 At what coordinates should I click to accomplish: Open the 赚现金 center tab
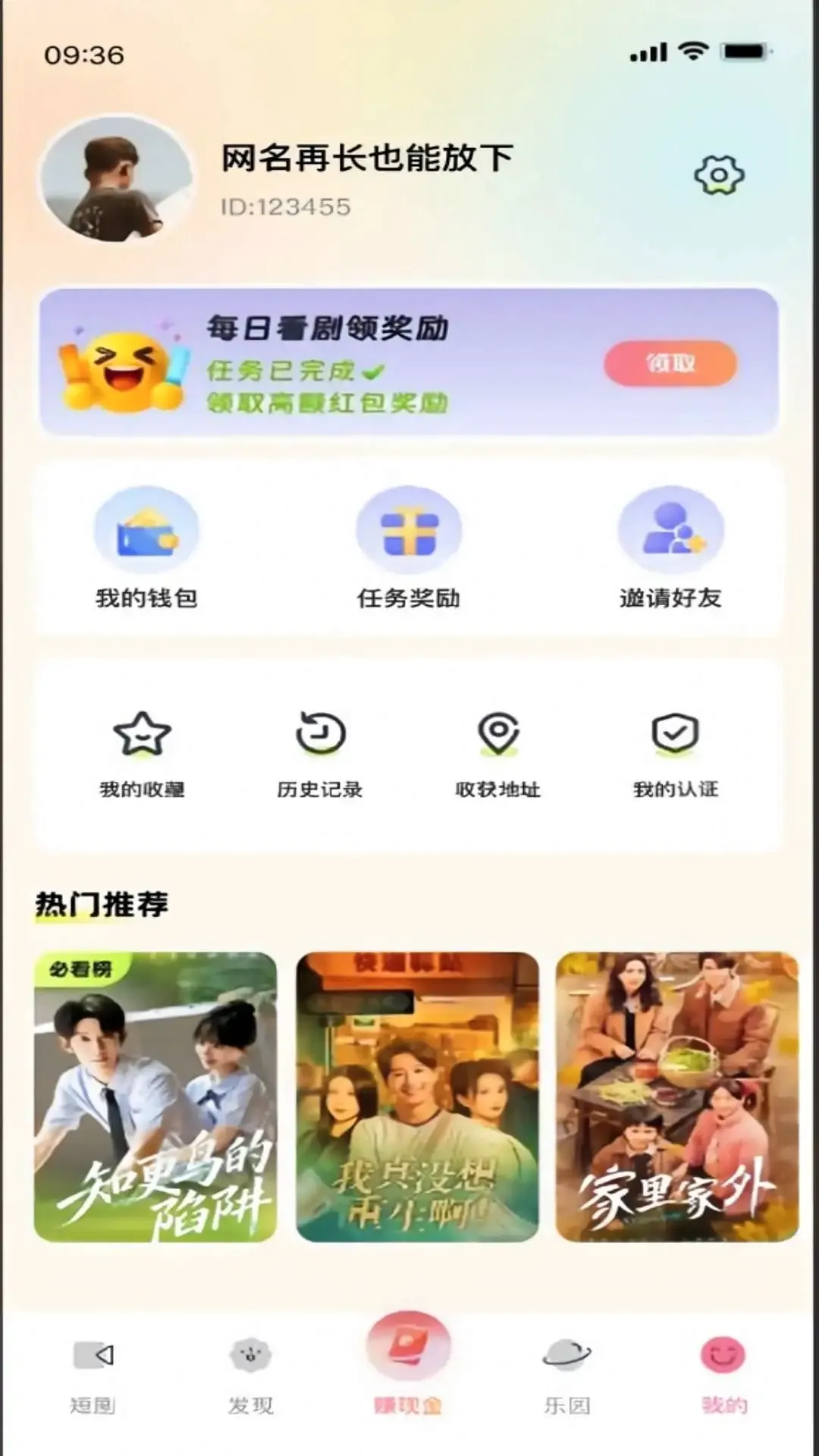click(x=408, y=1363)
